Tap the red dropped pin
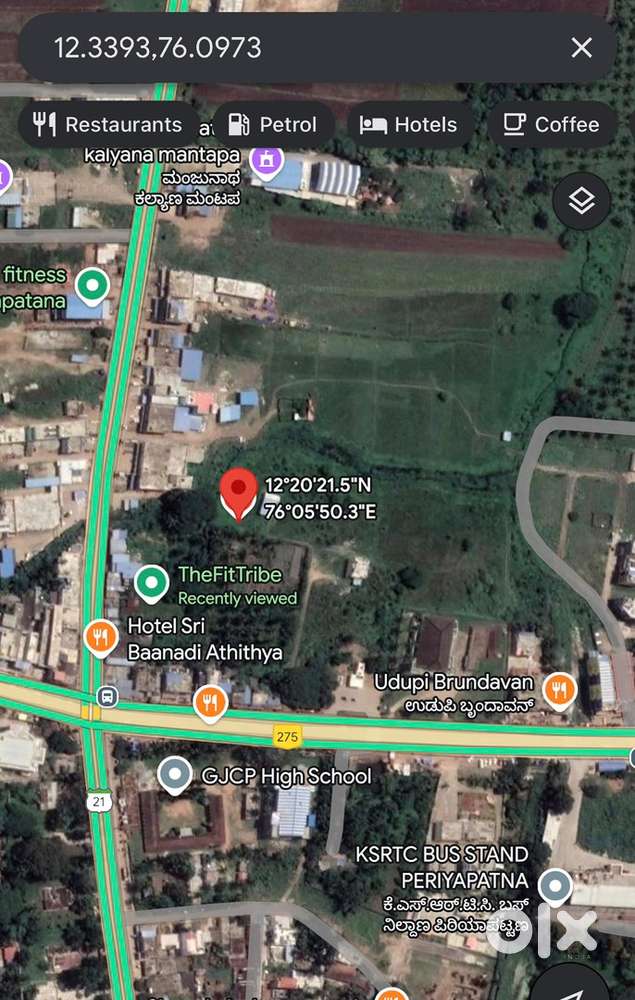The height and width of the screenshot is (1000, 635). point(238,493)
